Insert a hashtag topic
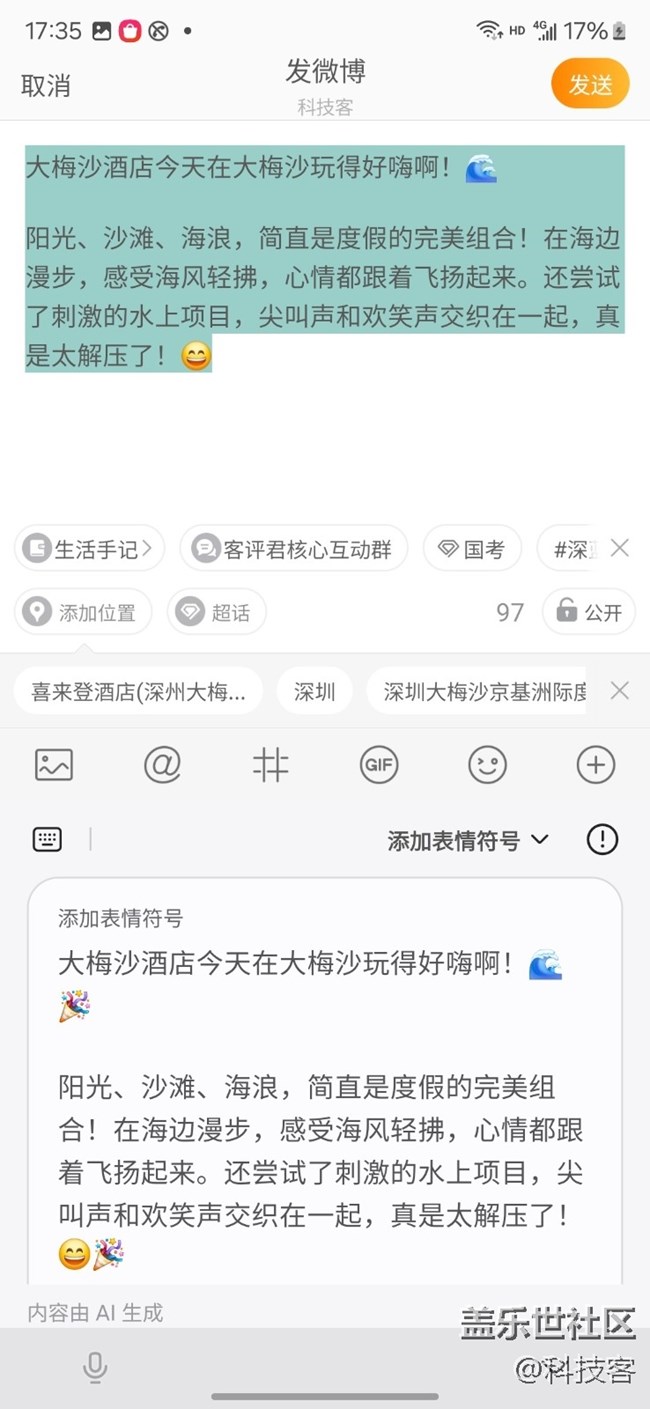Screen dimensions: 650x1409 (x=270, y=766)
